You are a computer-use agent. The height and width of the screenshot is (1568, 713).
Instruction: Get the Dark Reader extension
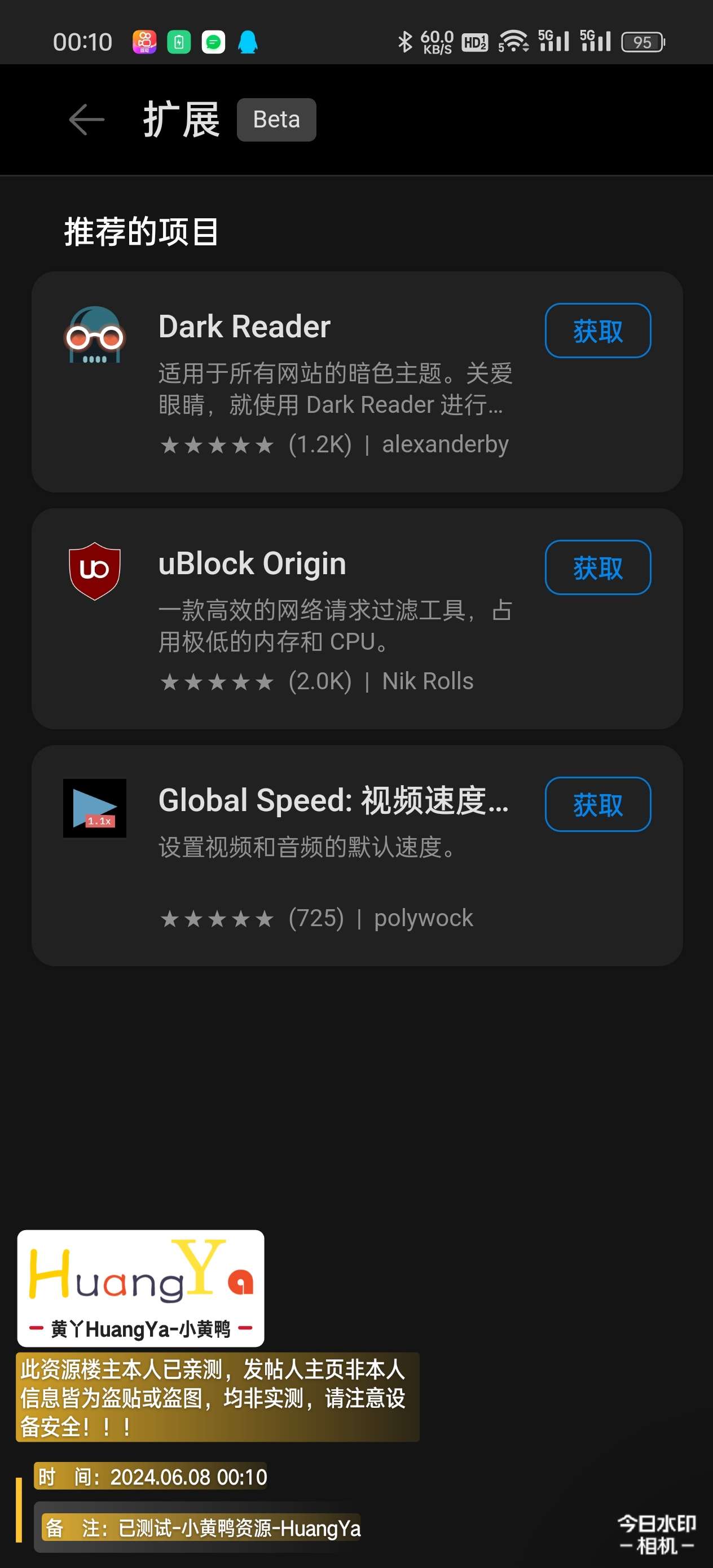click(x=597, y=331)
